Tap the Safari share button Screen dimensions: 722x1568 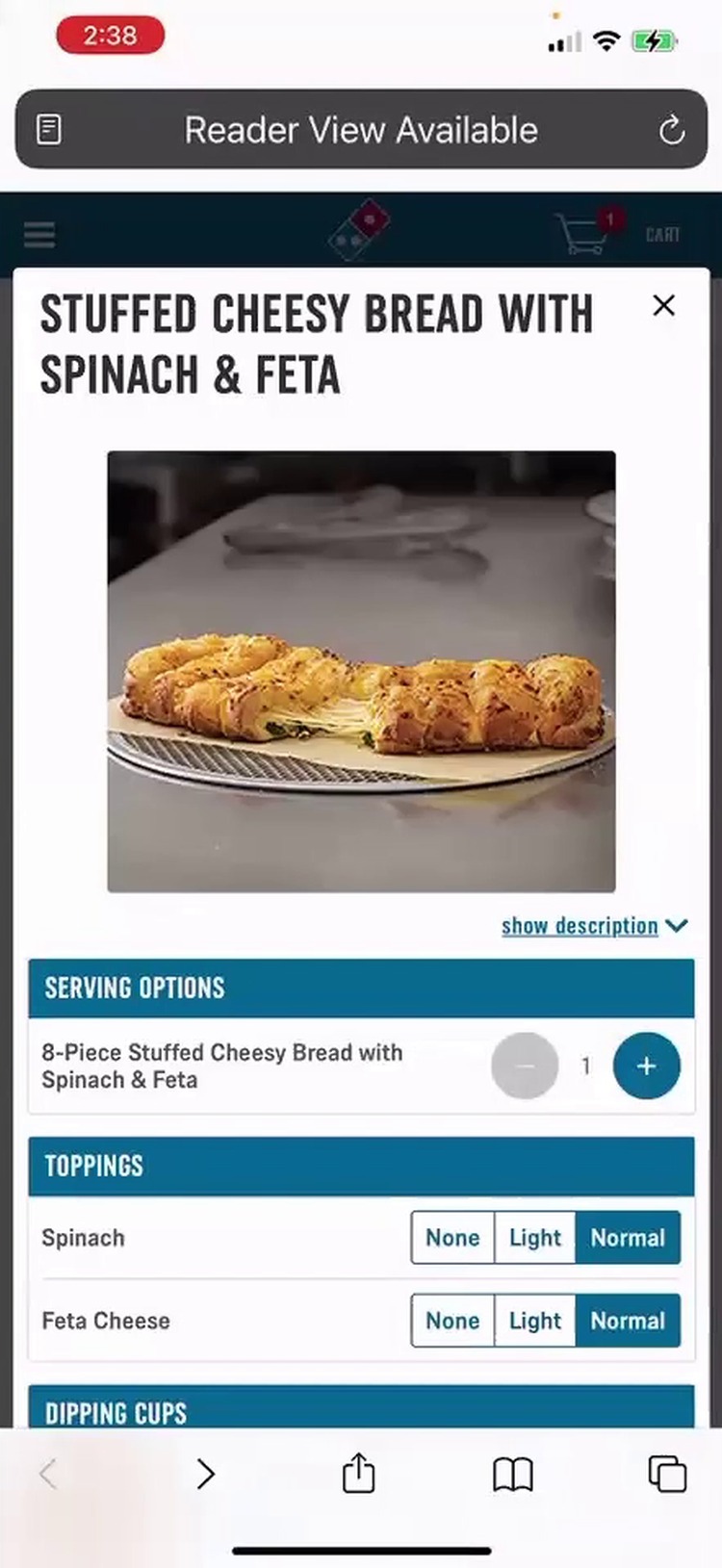click(358, 1474)
